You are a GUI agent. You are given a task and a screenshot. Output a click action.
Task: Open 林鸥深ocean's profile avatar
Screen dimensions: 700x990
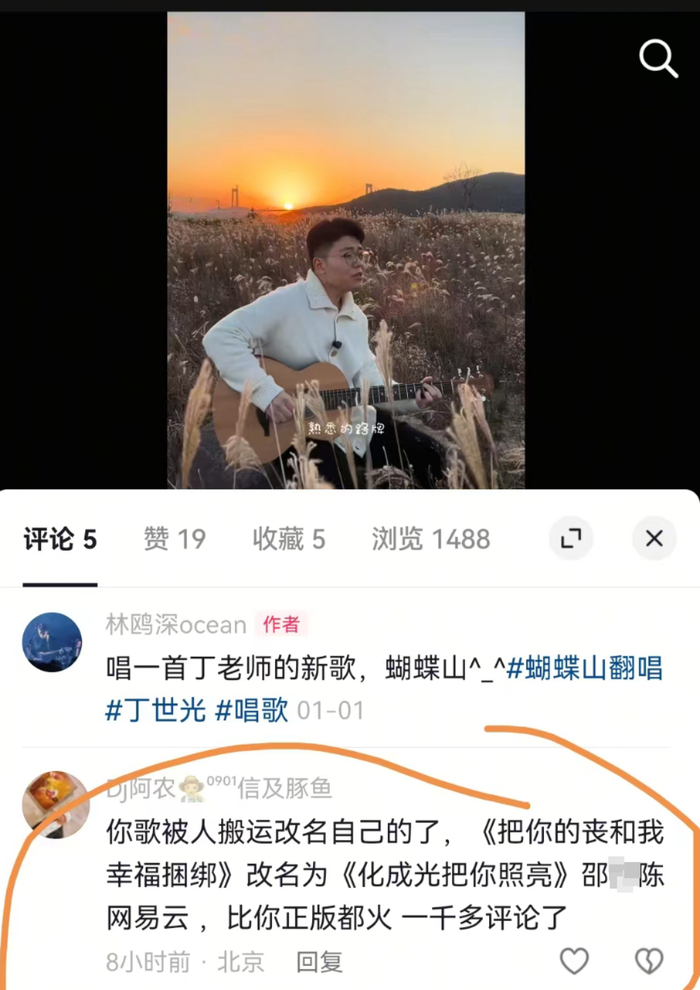pos(52,642)
